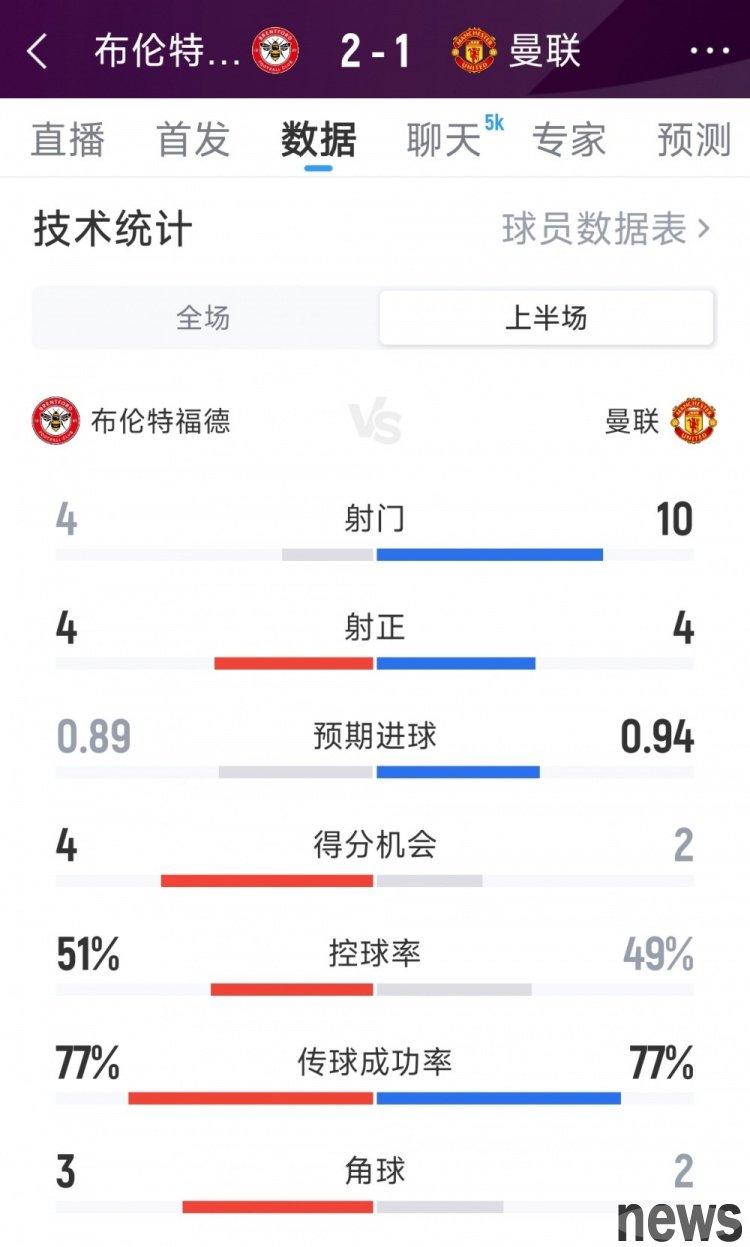The width and height of the screenshot is (750, 1247).
Task: Open 球员数据表 player stats link
Action: pyautogui.click(x=606, y=229)
